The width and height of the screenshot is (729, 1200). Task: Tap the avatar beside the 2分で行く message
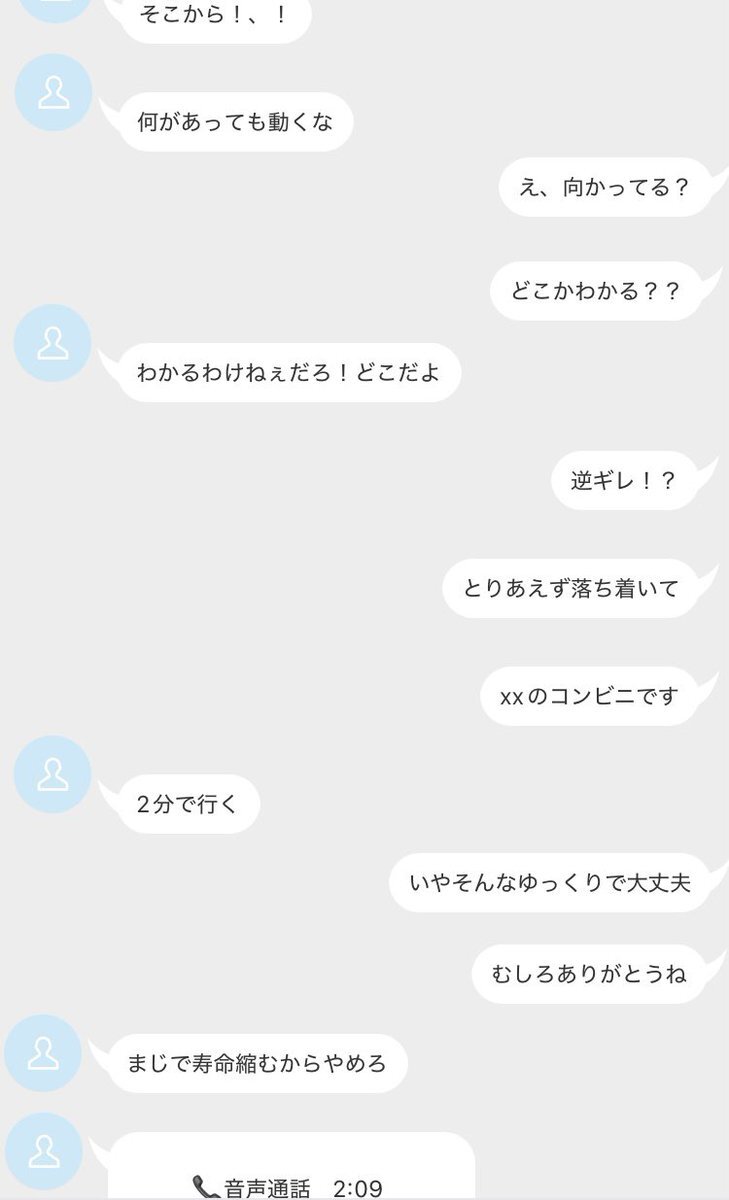pos(53,774)
